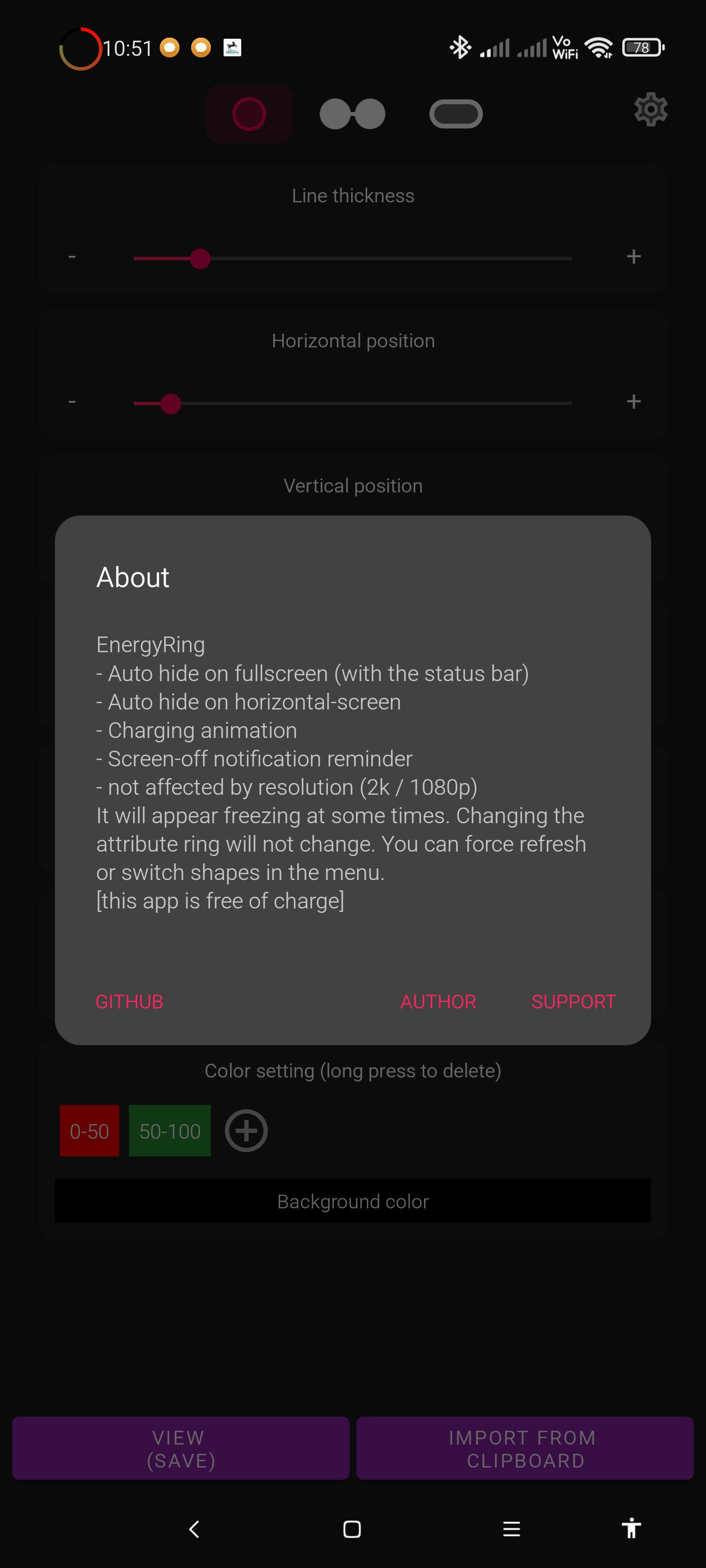This screenshot has height=1568, width=706.
Task: Go back using system back arrow
Action: click(194, 1528)
